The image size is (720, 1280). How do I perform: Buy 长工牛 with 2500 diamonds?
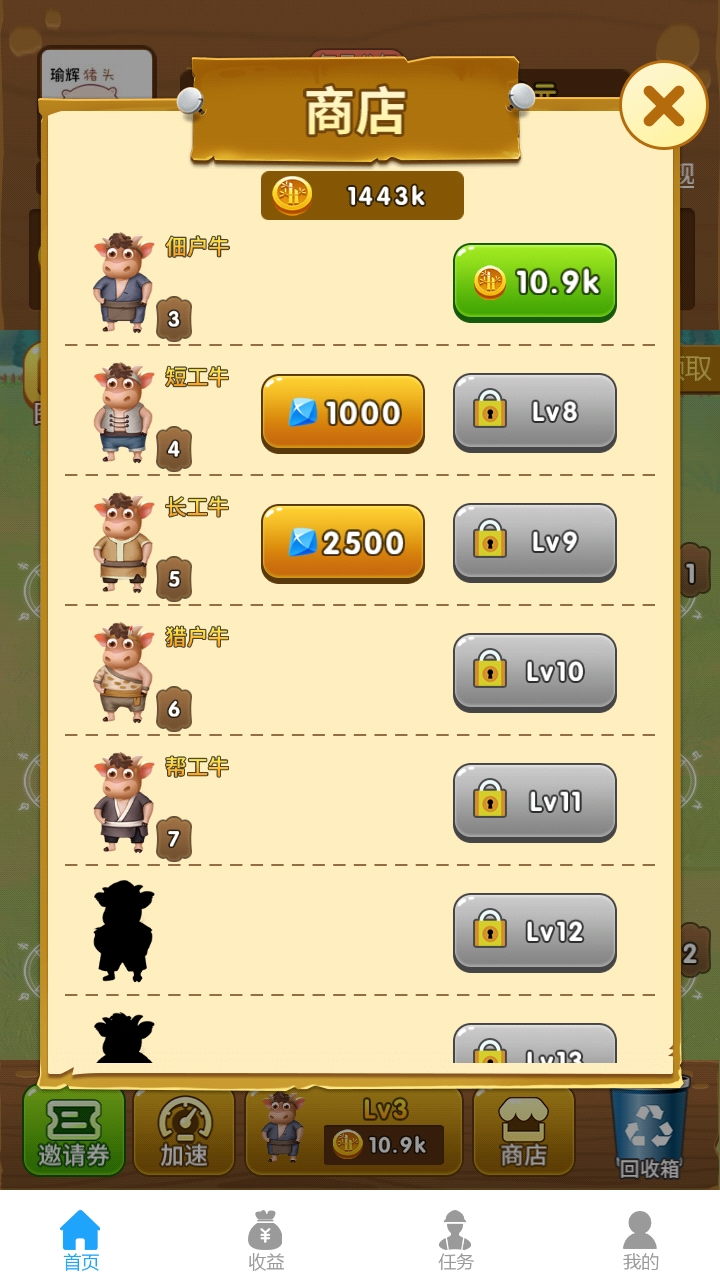pos(343,542)
